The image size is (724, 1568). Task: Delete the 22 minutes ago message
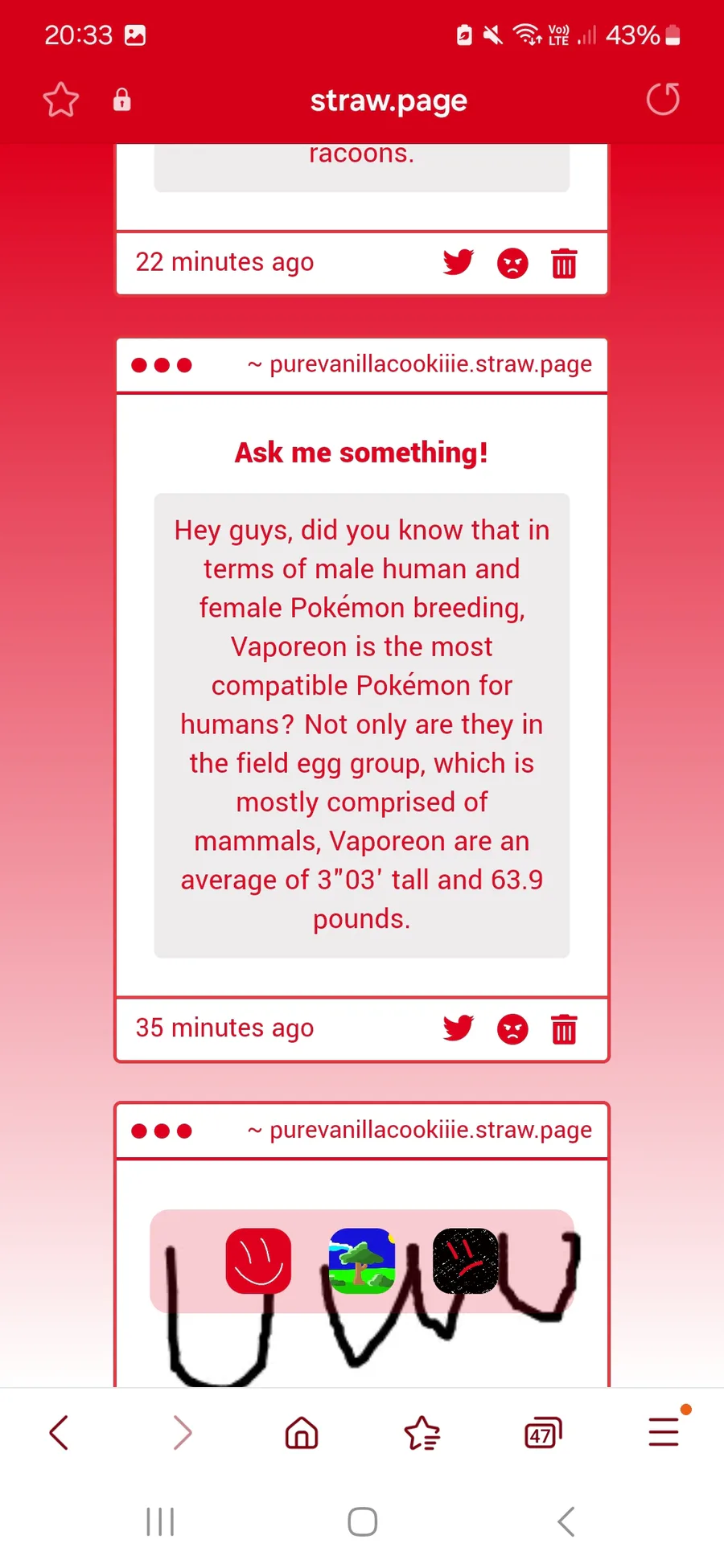click(564, 263)
